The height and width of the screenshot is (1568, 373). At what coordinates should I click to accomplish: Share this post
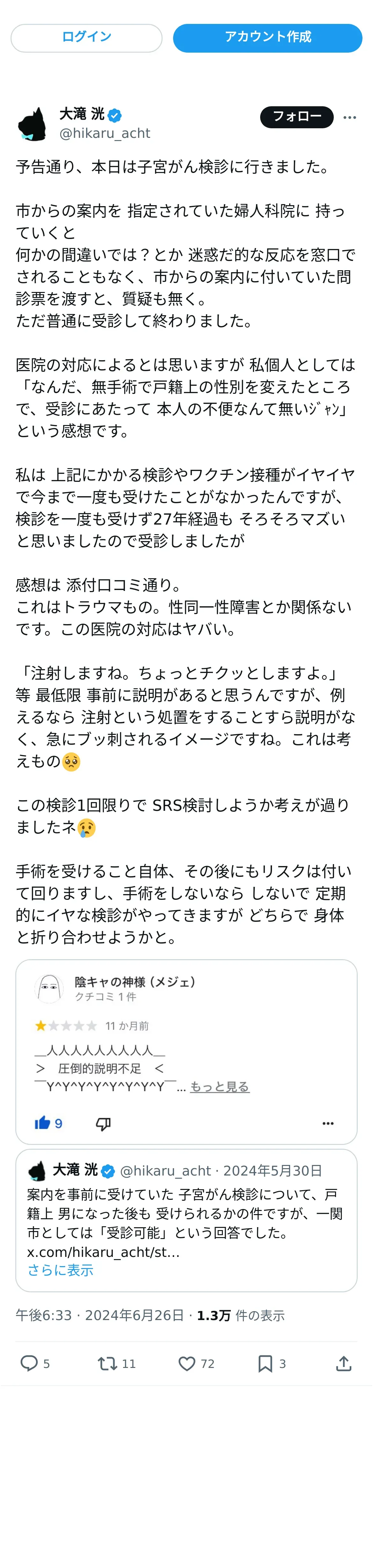344,1363
